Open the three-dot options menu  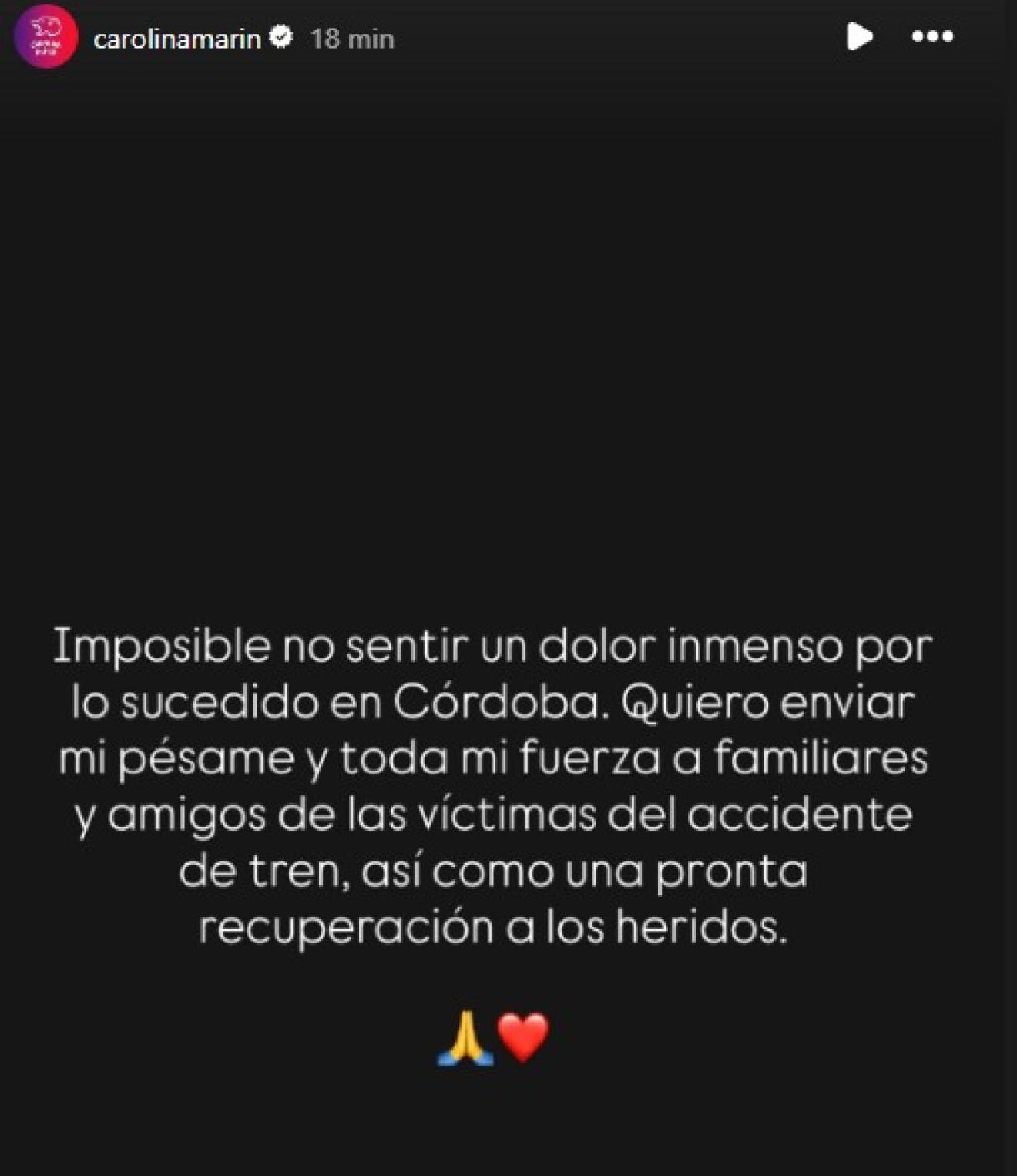[932, 36]
